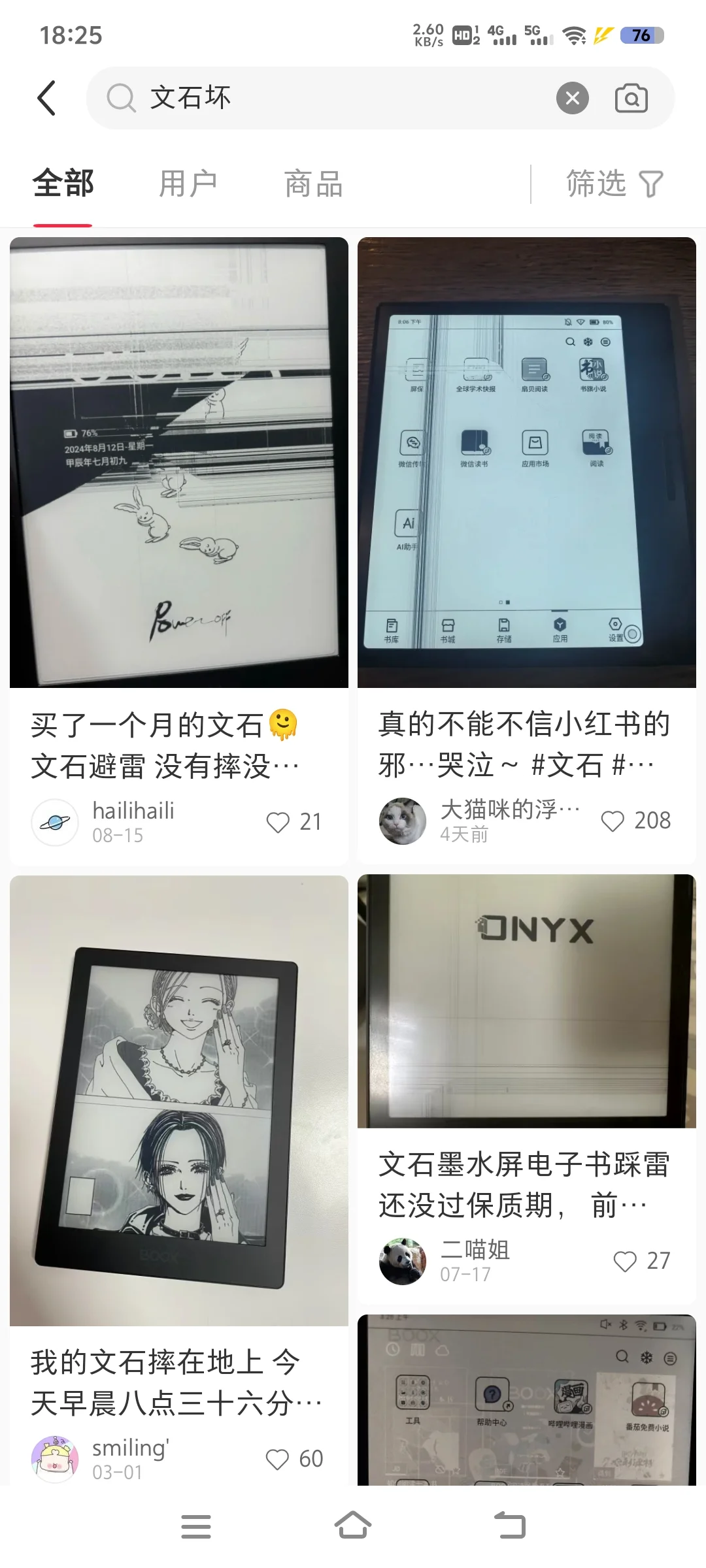The height and width of the screenshot is (1568, 706).
Task: Clear the search text
Action: [573, 98]
